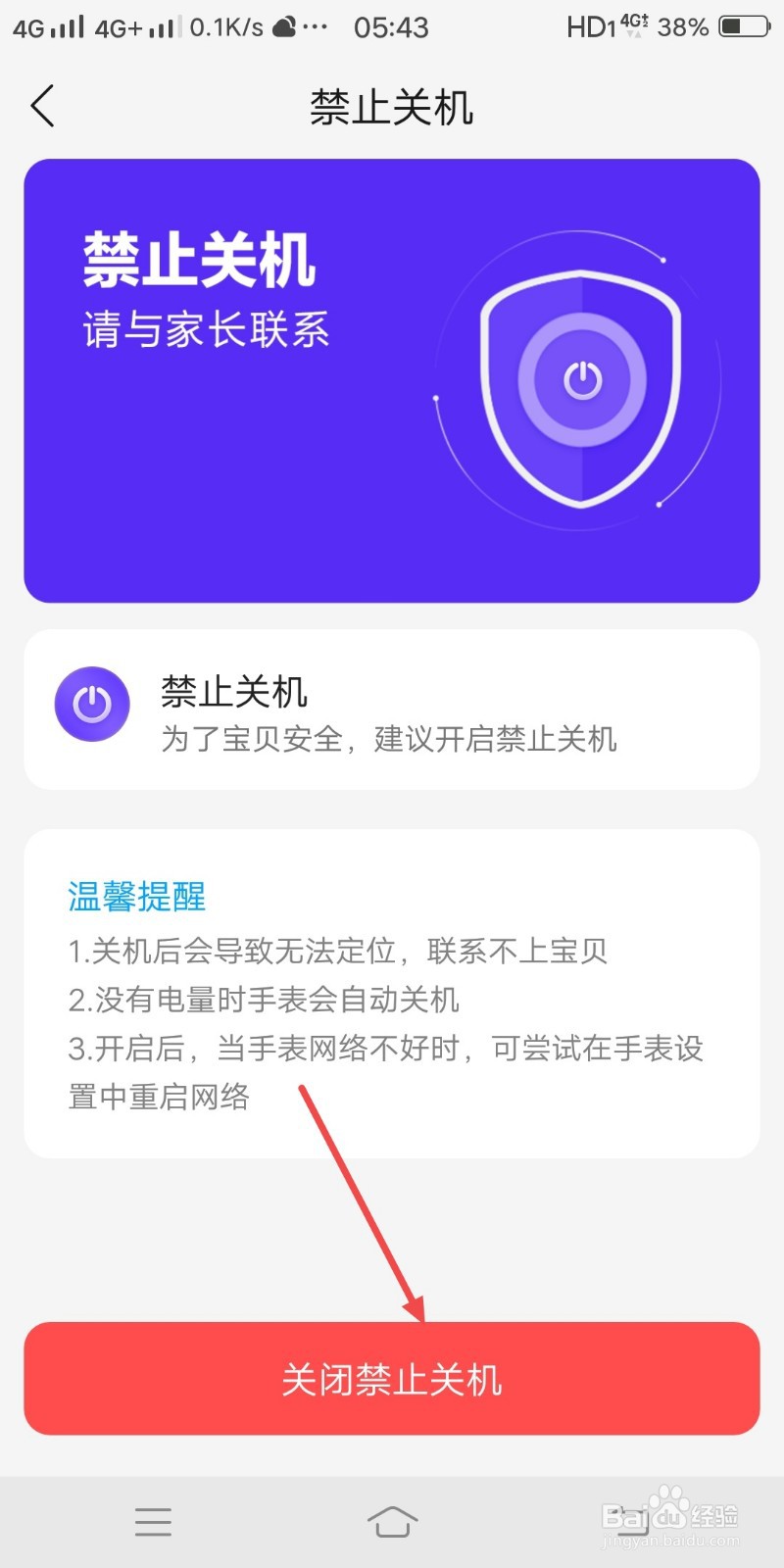Open the recent apps menu icon

[x=153, y=1521]
